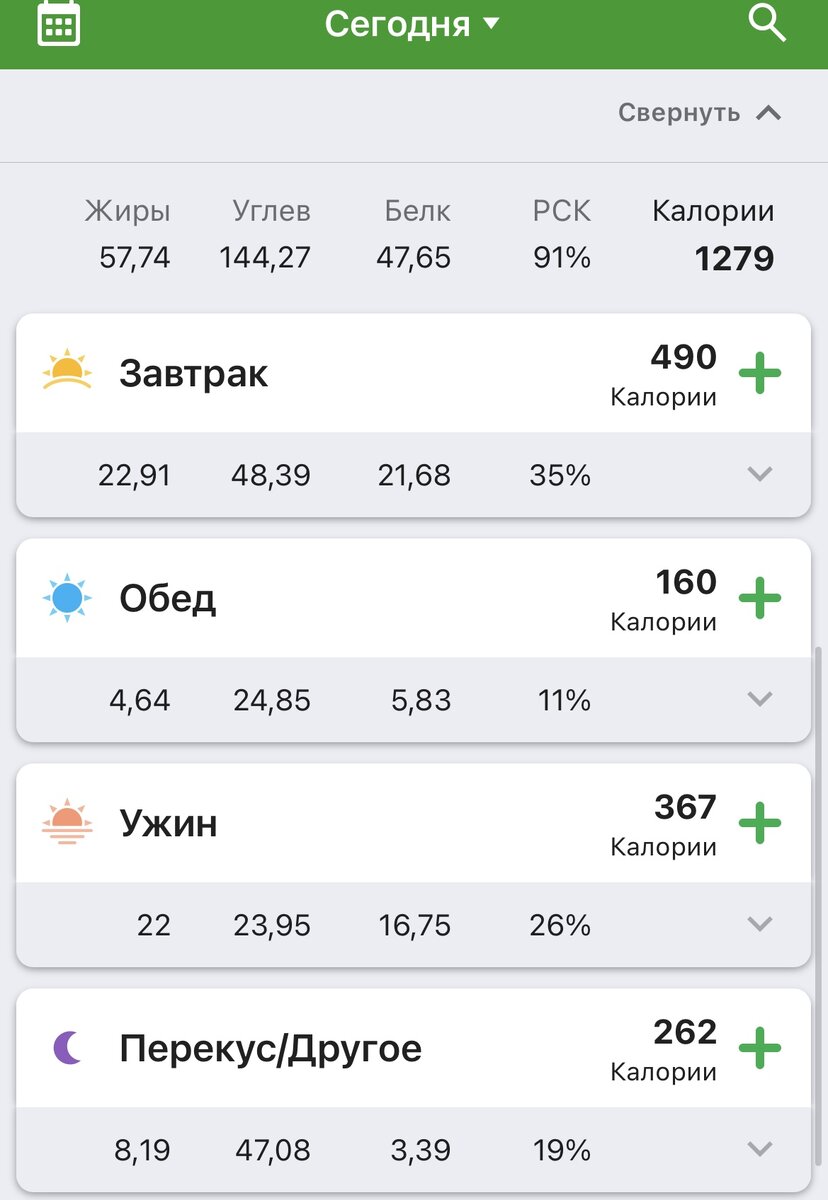
Task: Expand the Перекус/Другое details chevron
Action: tap(759, 1150)
